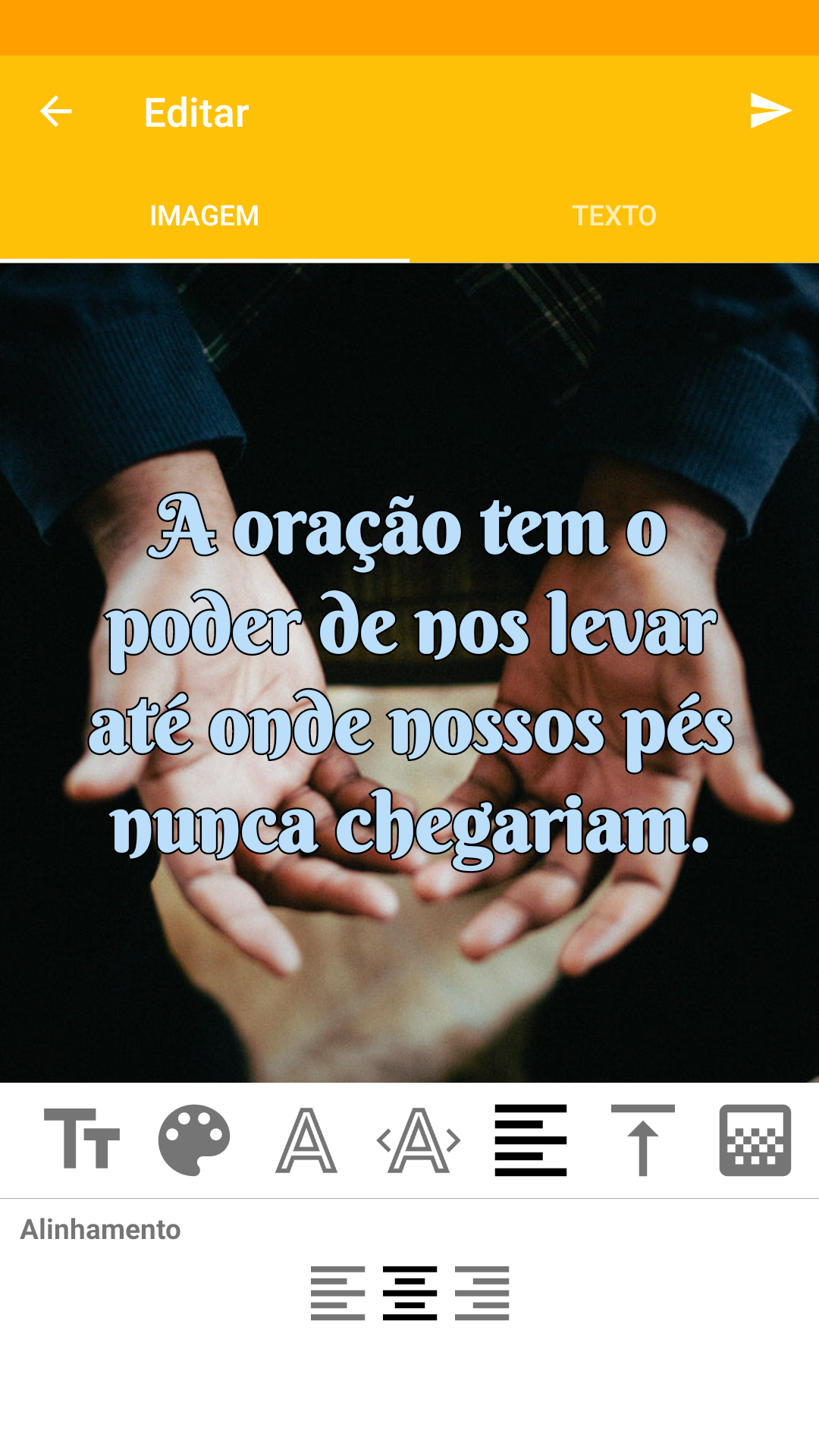Screen dimensions: 819x1456
Task: Switch to the TEXTO tab
Action: (x=614, y=216)
